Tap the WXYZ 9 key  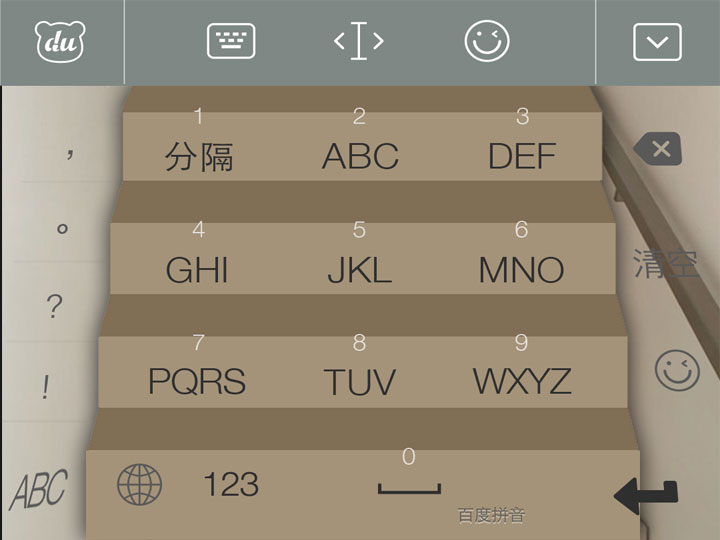click(521, 370)
